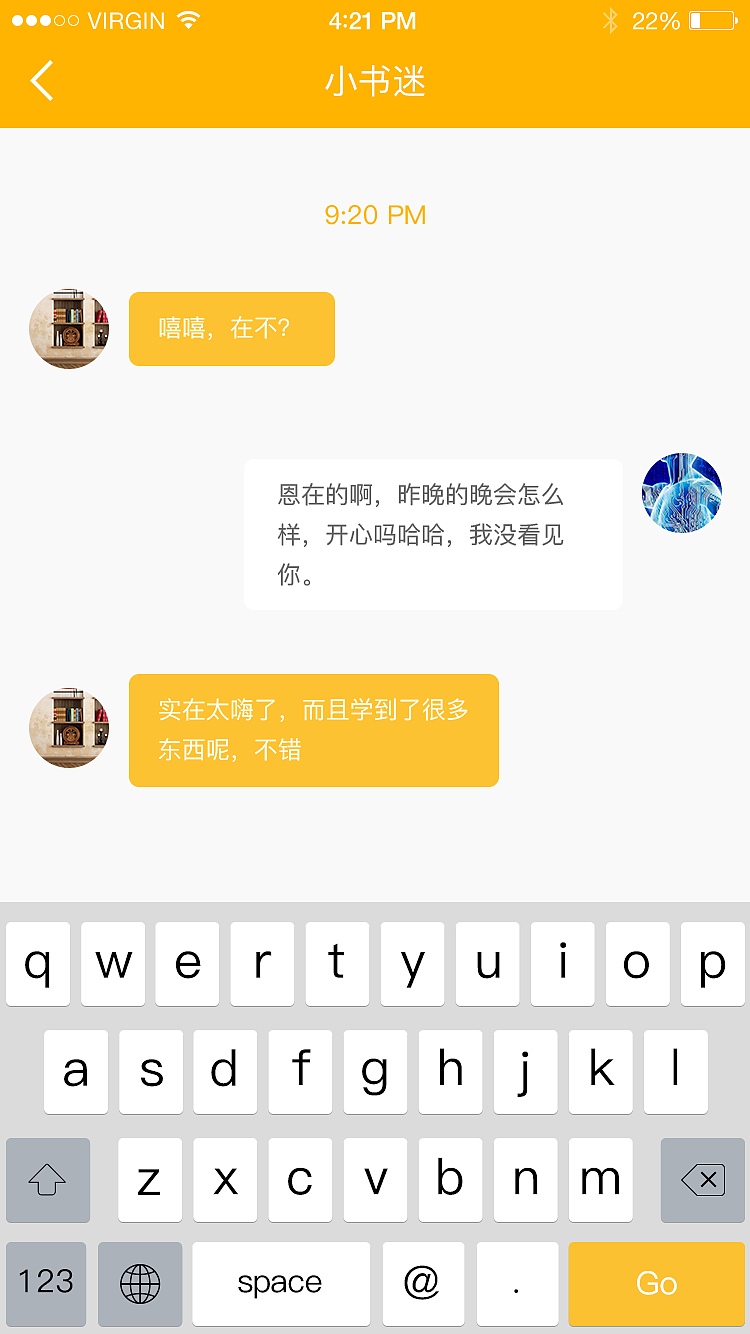The height and width of the screenshot is (1334, 750).
Task: Tap the back arrow to exit chat
Action: pos(42,81)
